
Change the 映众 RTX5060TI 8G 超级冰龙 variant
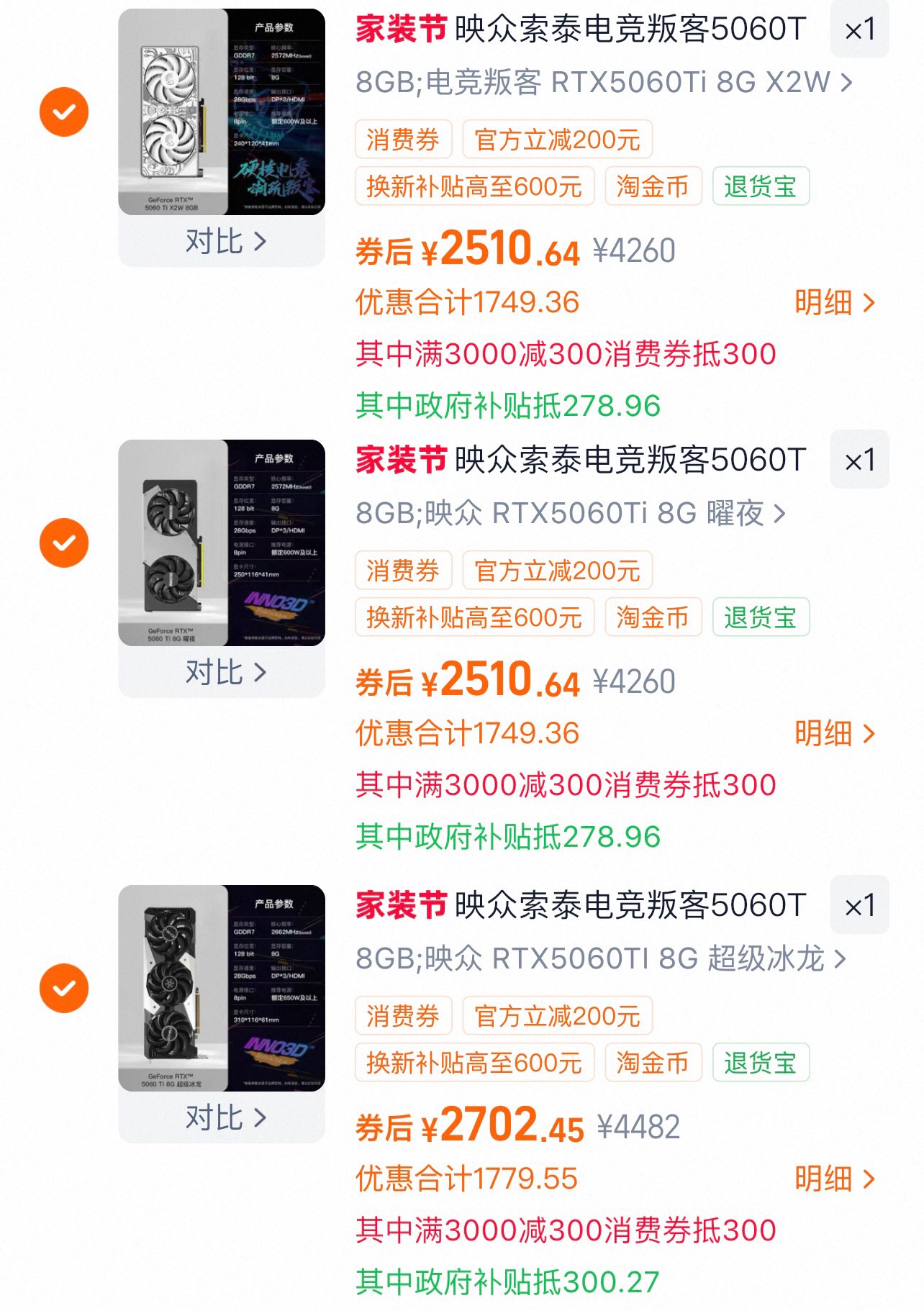click(x=600, y=959)
